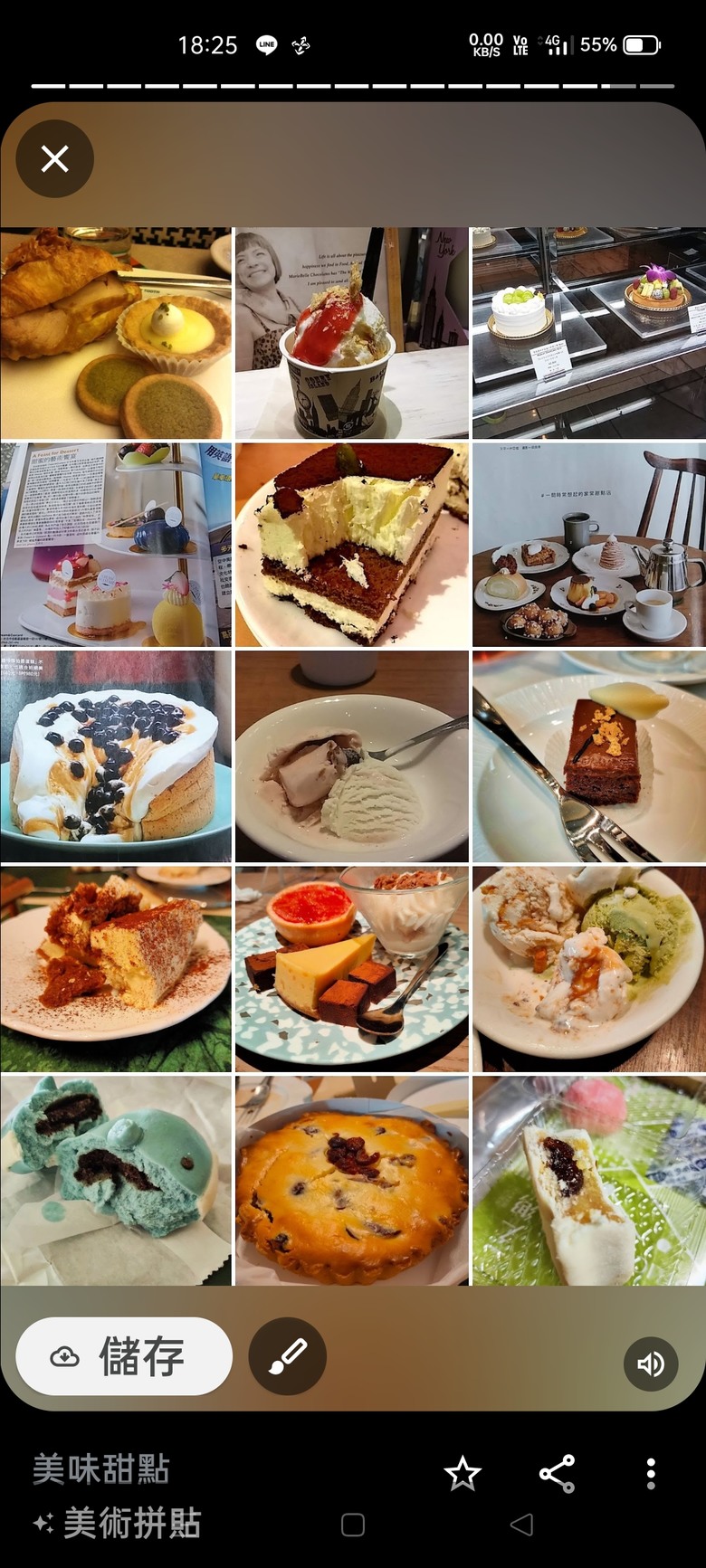Mark this memory with the star icon
This screenshot has height=1568, width=706.
(x=463, y=1474)
